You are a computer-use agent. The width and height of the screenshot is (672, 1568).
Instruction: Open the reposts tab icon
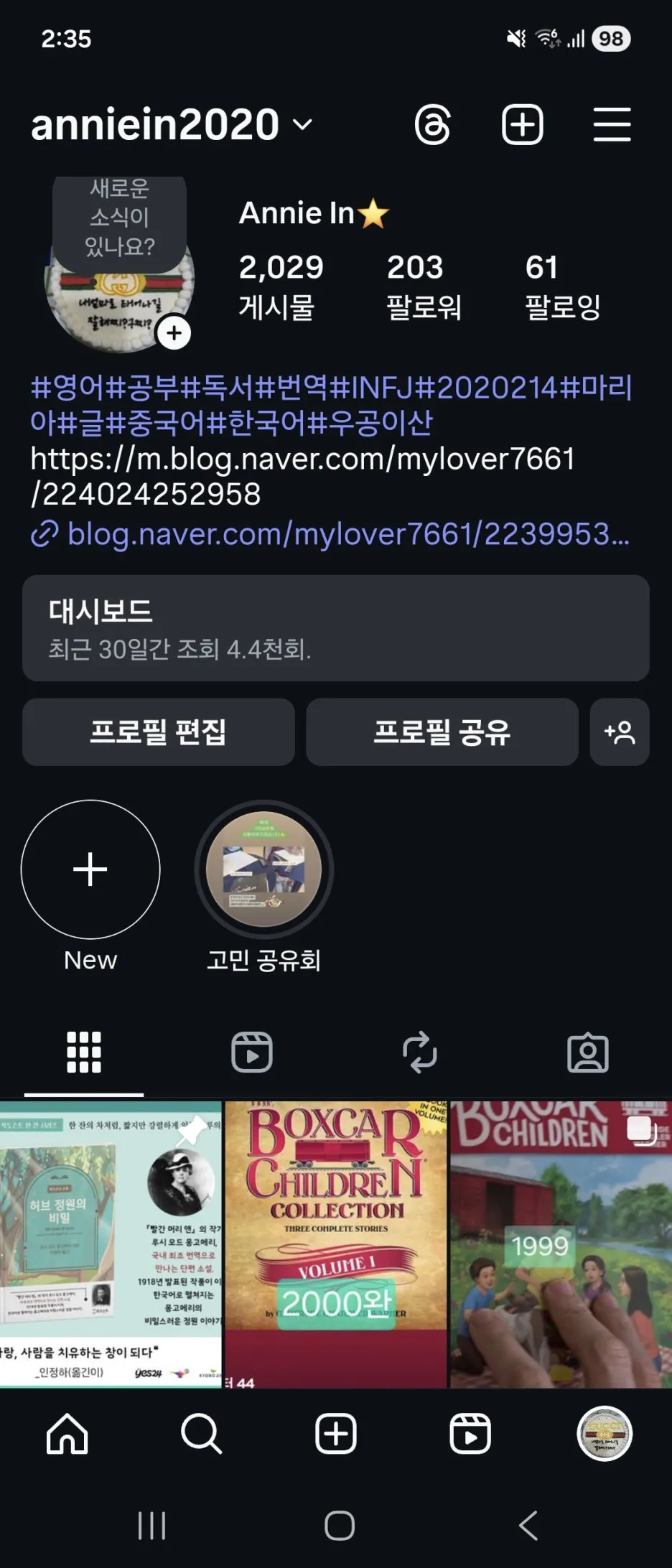421,1053
